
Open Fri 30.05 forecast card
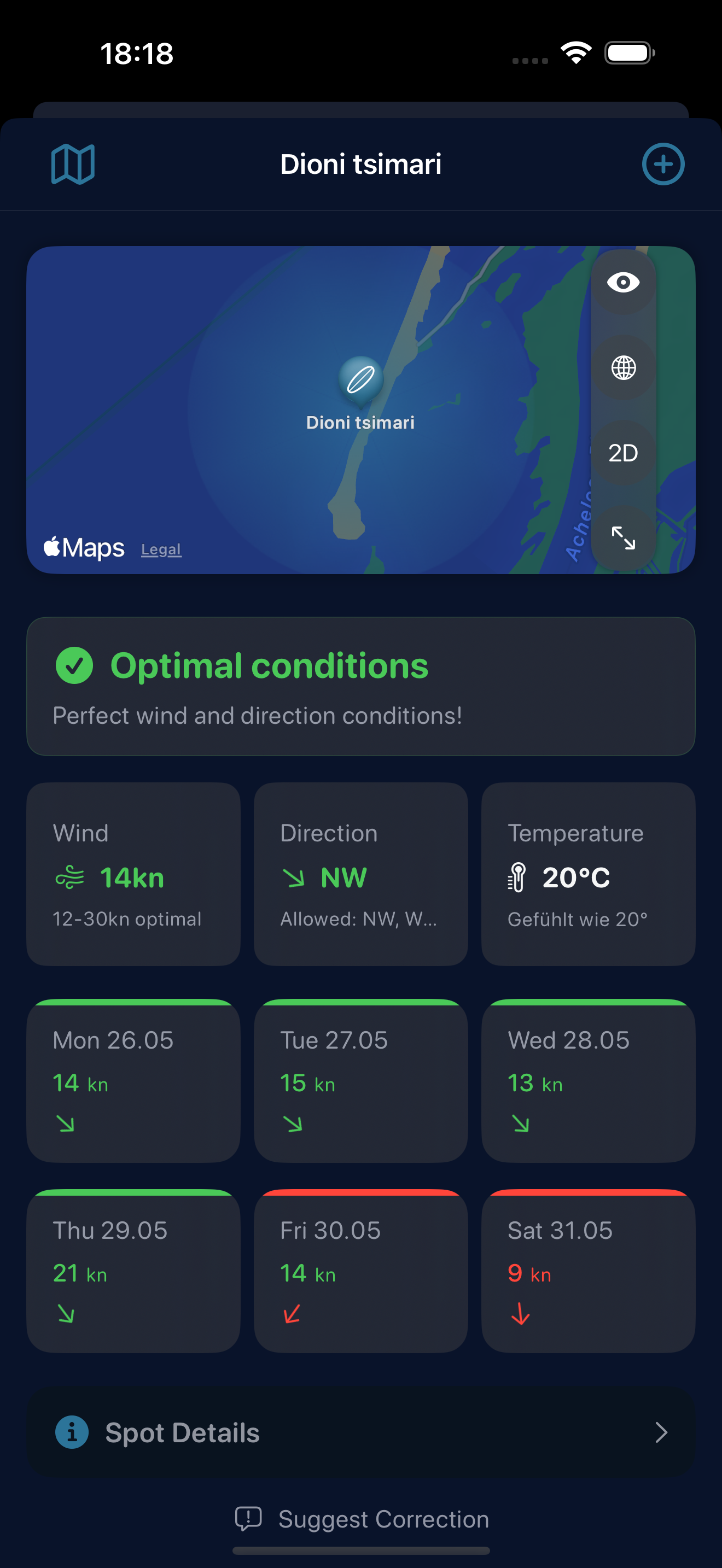tap(360, 1271)
